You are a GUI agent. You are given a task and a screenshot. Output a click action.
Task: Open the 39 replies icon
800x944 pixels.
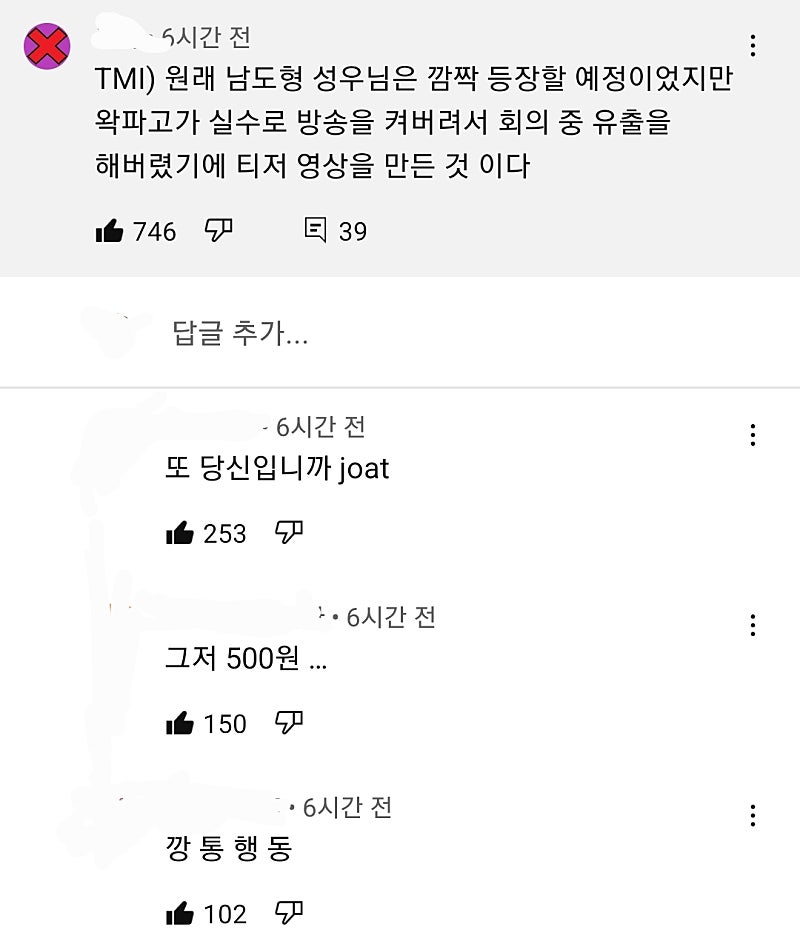(x=315, y=232)
